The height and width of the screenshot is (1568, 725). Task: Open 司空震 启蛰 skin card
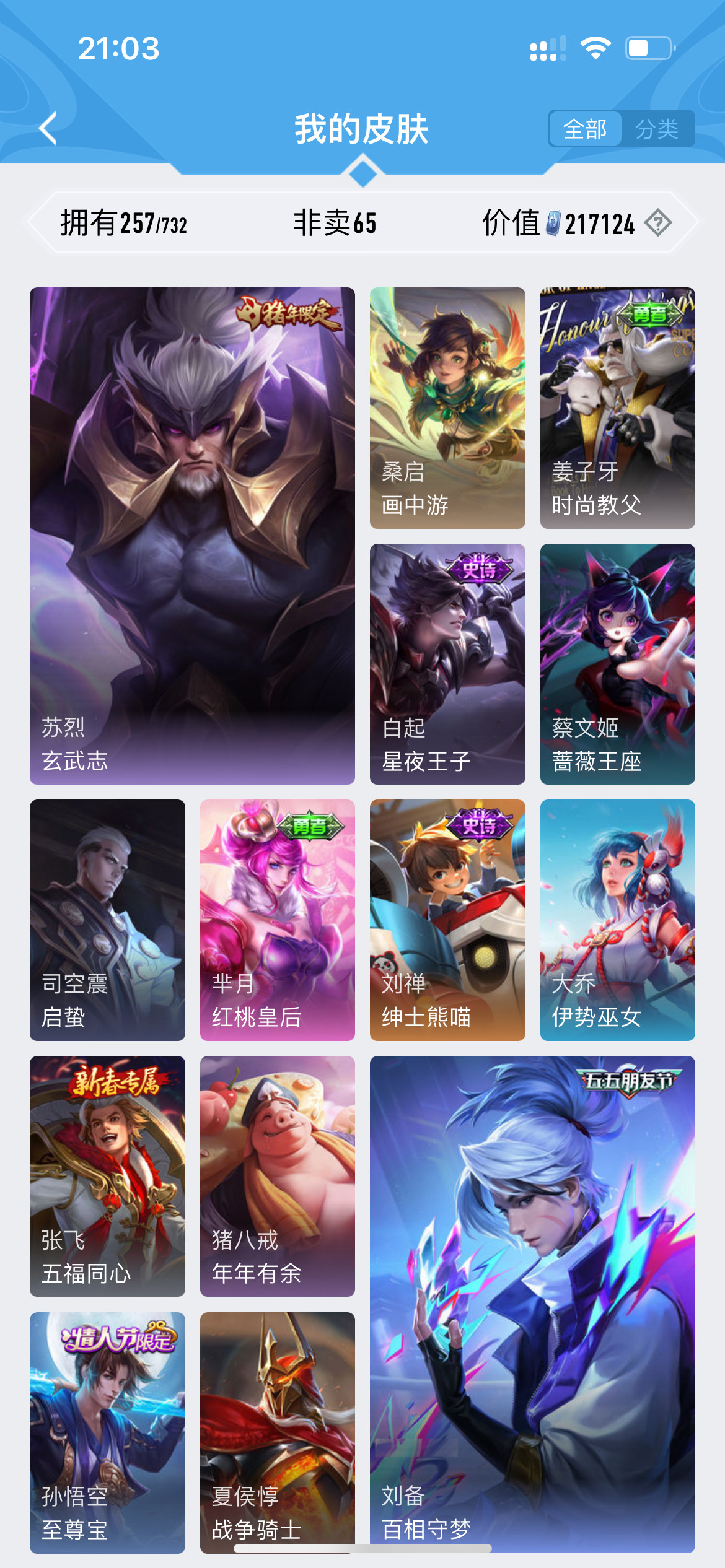coord(107,920)
